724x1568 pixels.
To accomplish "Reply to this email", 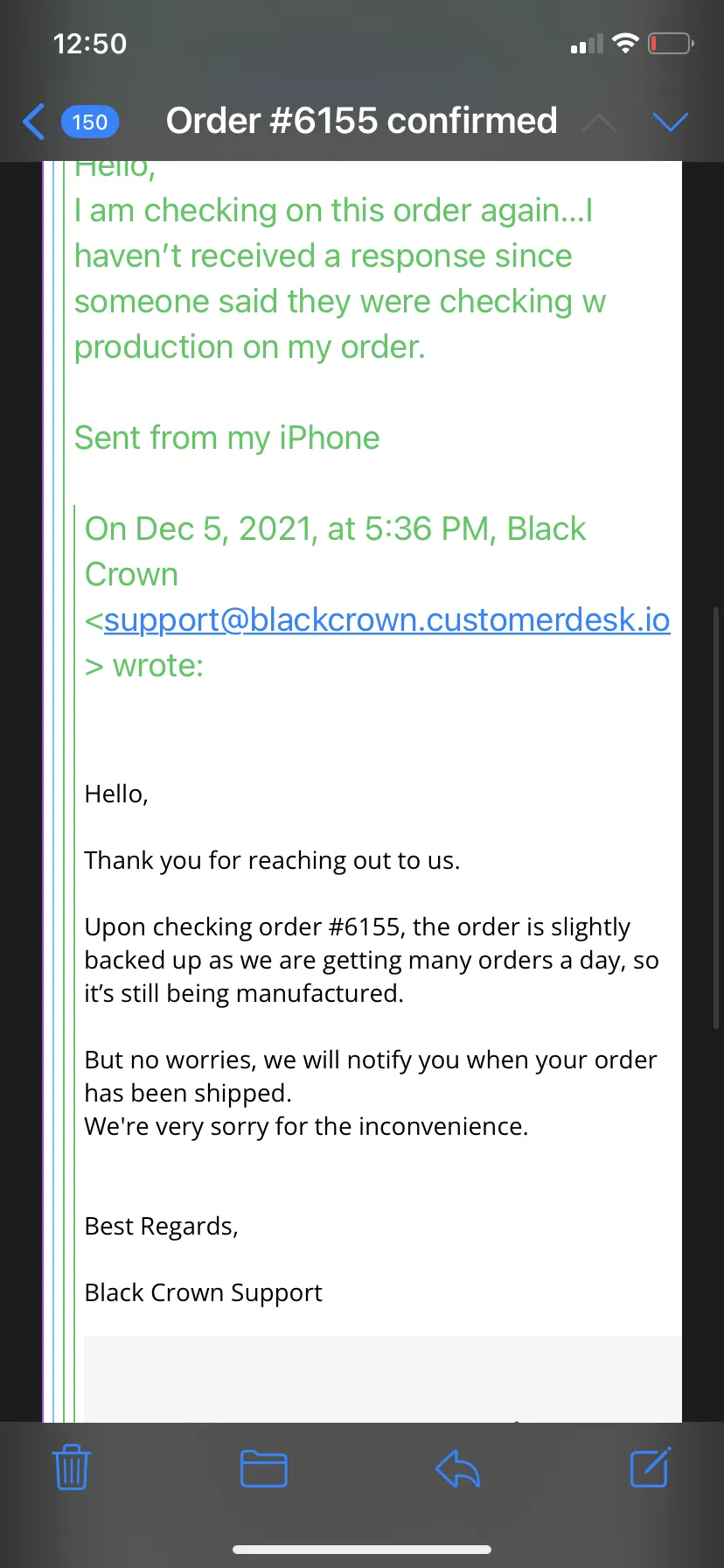I will 457,1468.
